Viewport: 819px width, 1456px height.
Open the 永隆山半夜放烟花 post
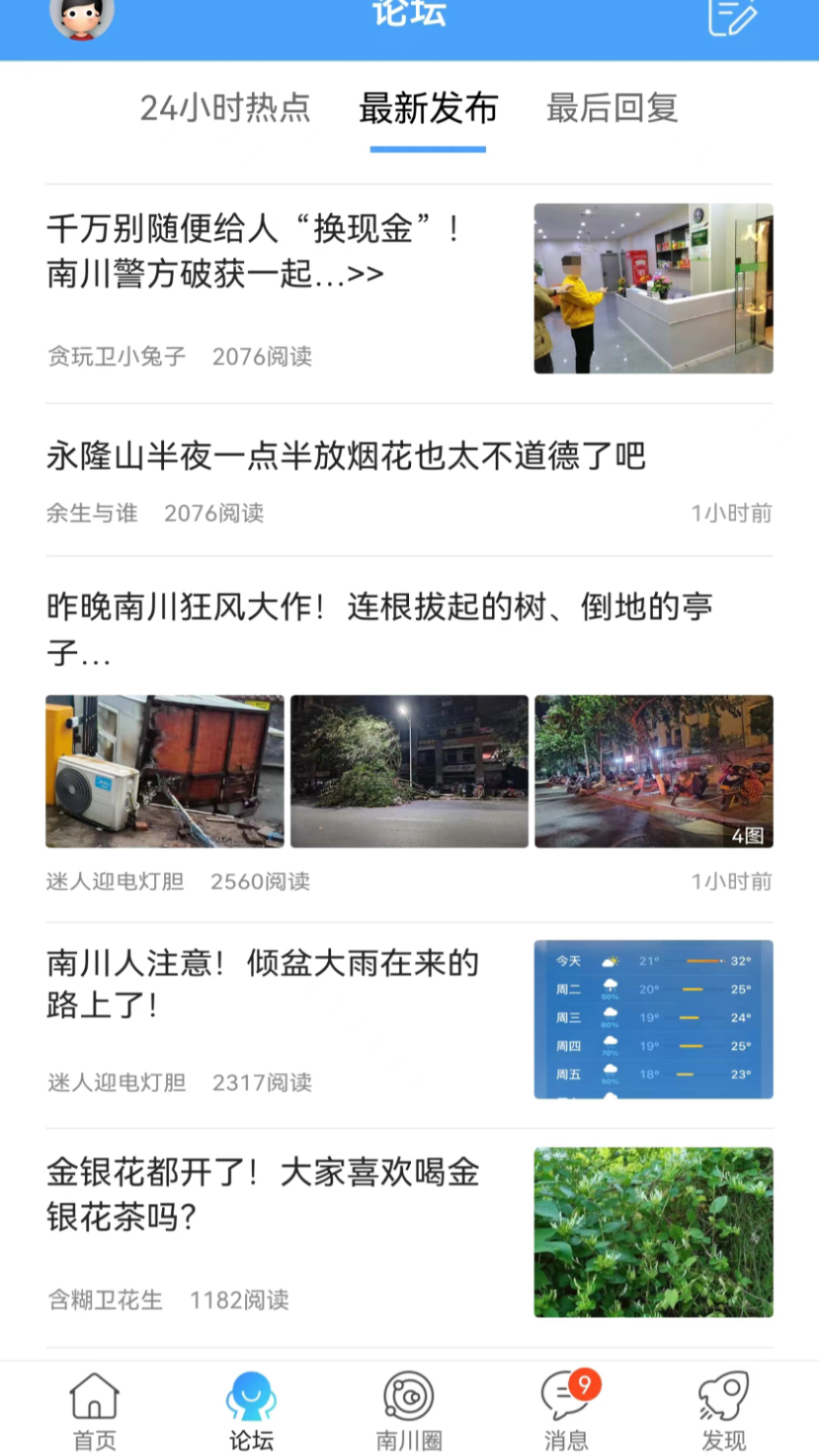pos(345,457)
